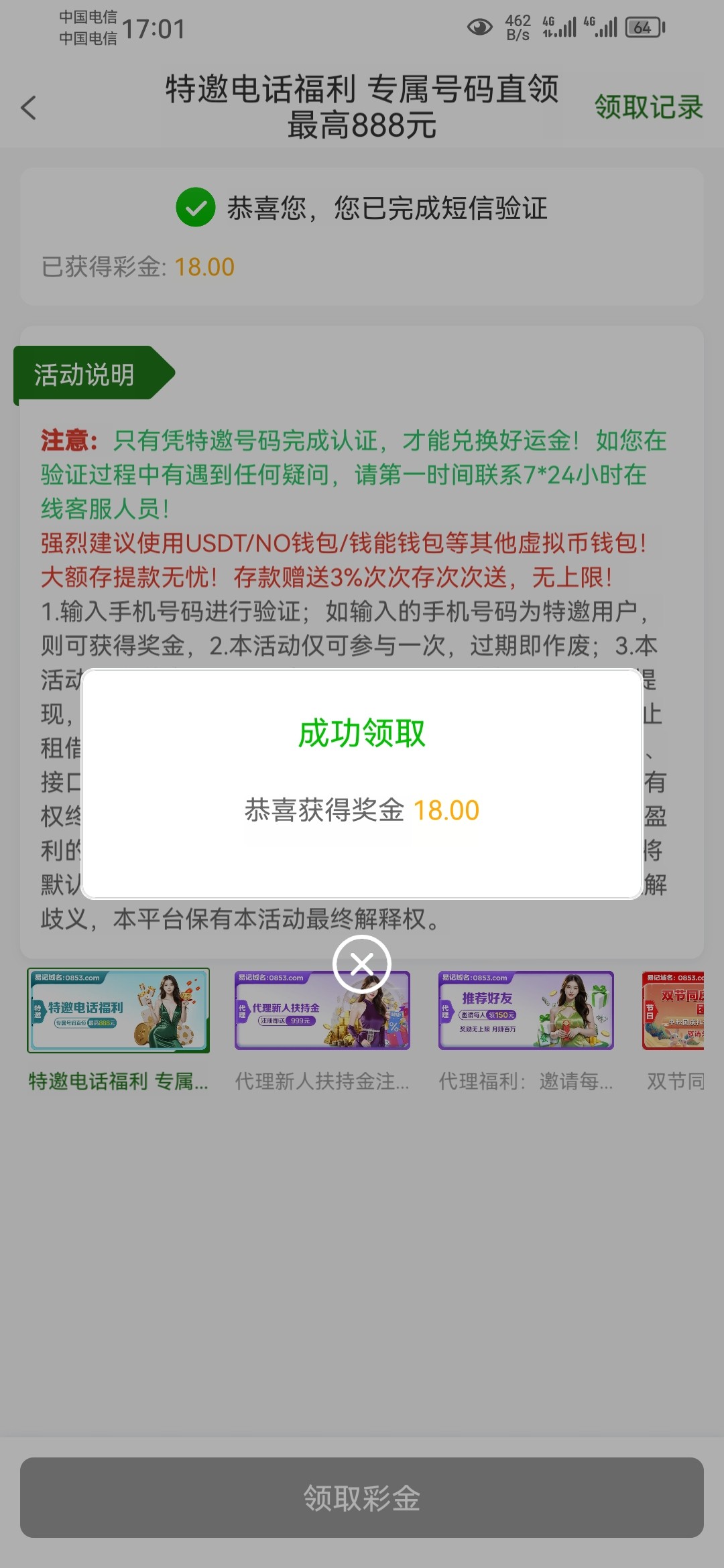
Task: Select the 特邀电话福利 promotion card
Action: coord(118,1010)
